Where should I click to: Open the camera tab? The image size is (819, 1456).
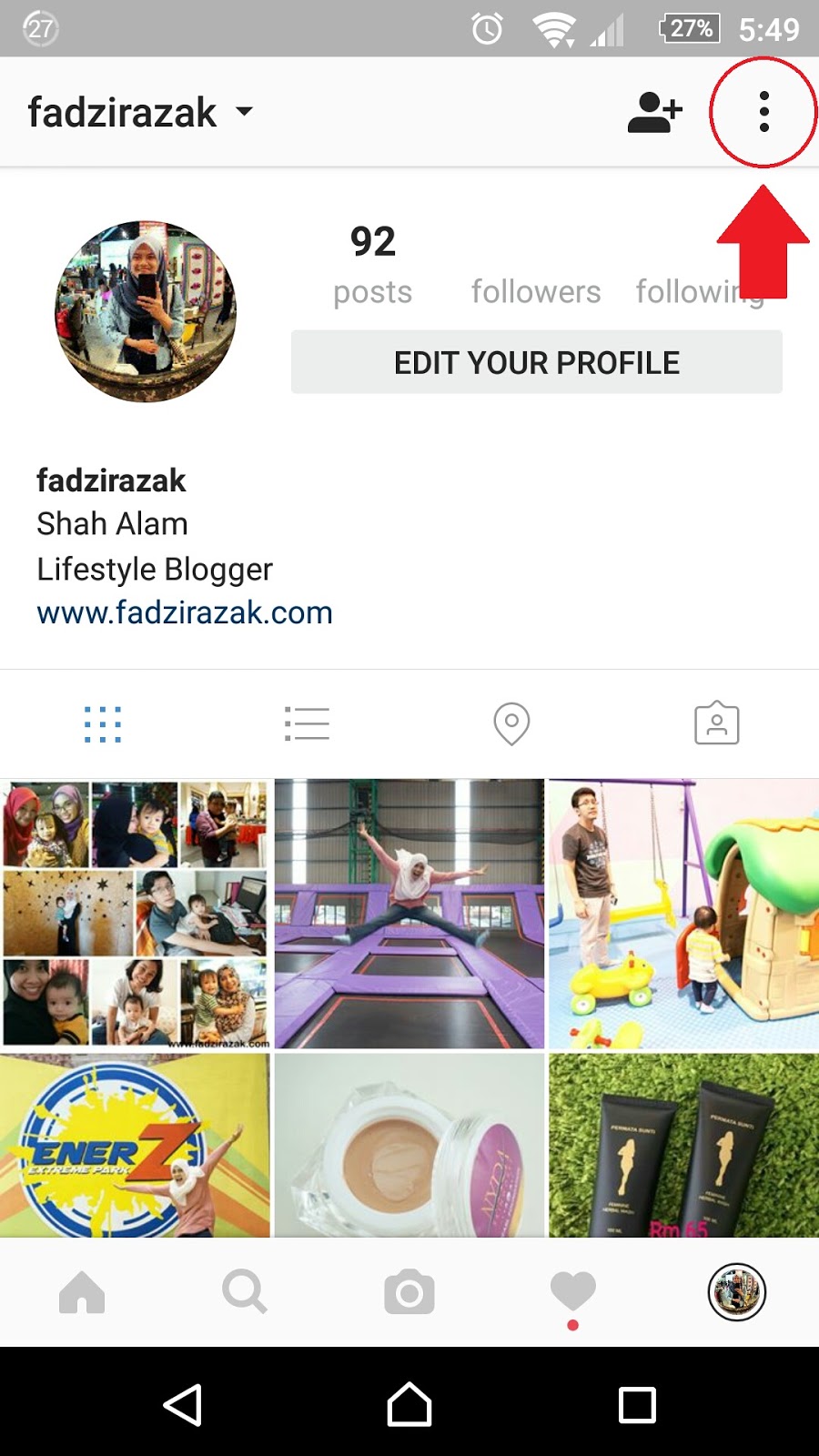click(x=409, y=1292)
